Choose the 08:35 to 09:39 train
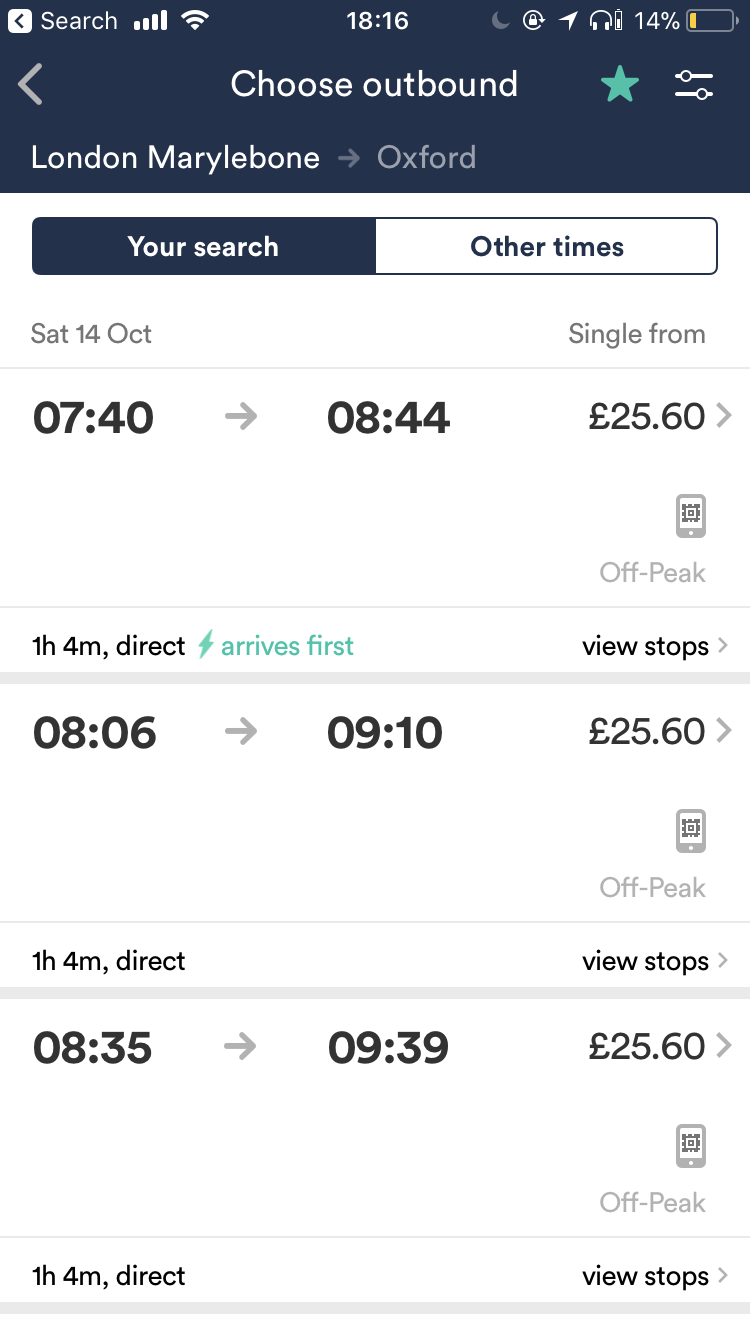This screenshot has width=750, height=1334. click(x=375, y=1118)
